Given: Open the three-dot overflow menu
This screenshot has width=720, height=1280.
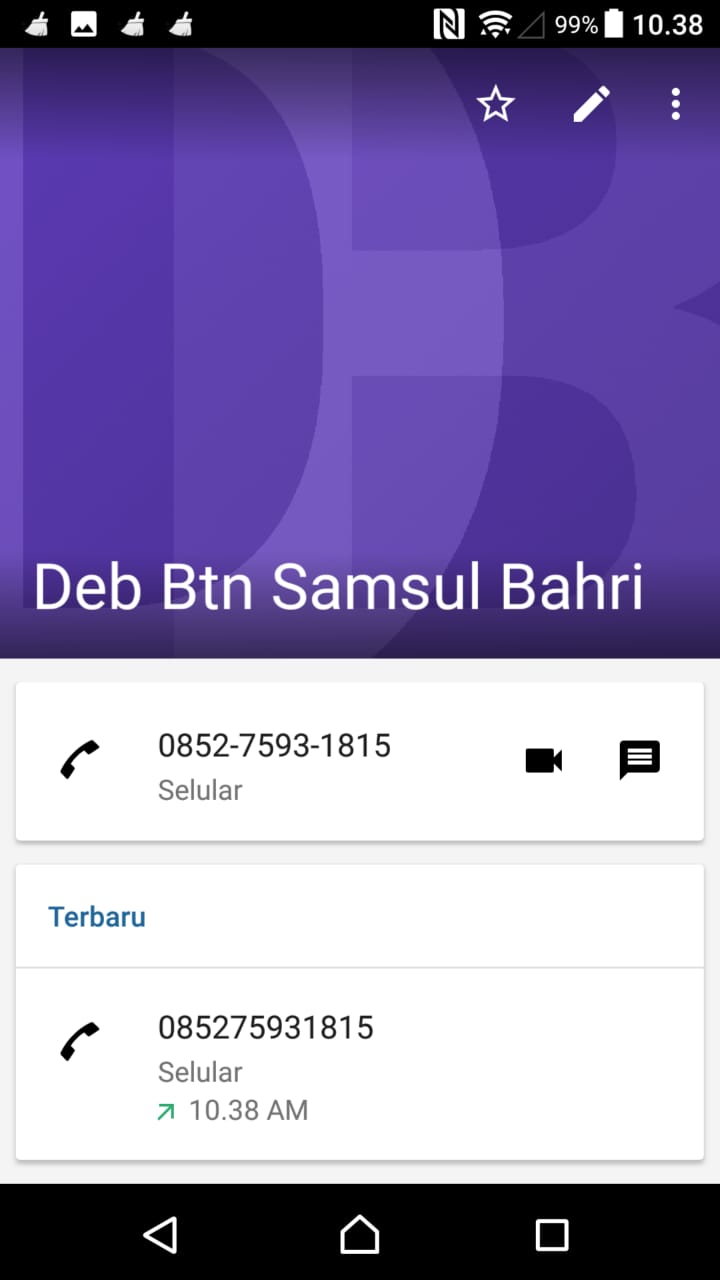Looking at the screenshot, I should click(x=676, y=104).
